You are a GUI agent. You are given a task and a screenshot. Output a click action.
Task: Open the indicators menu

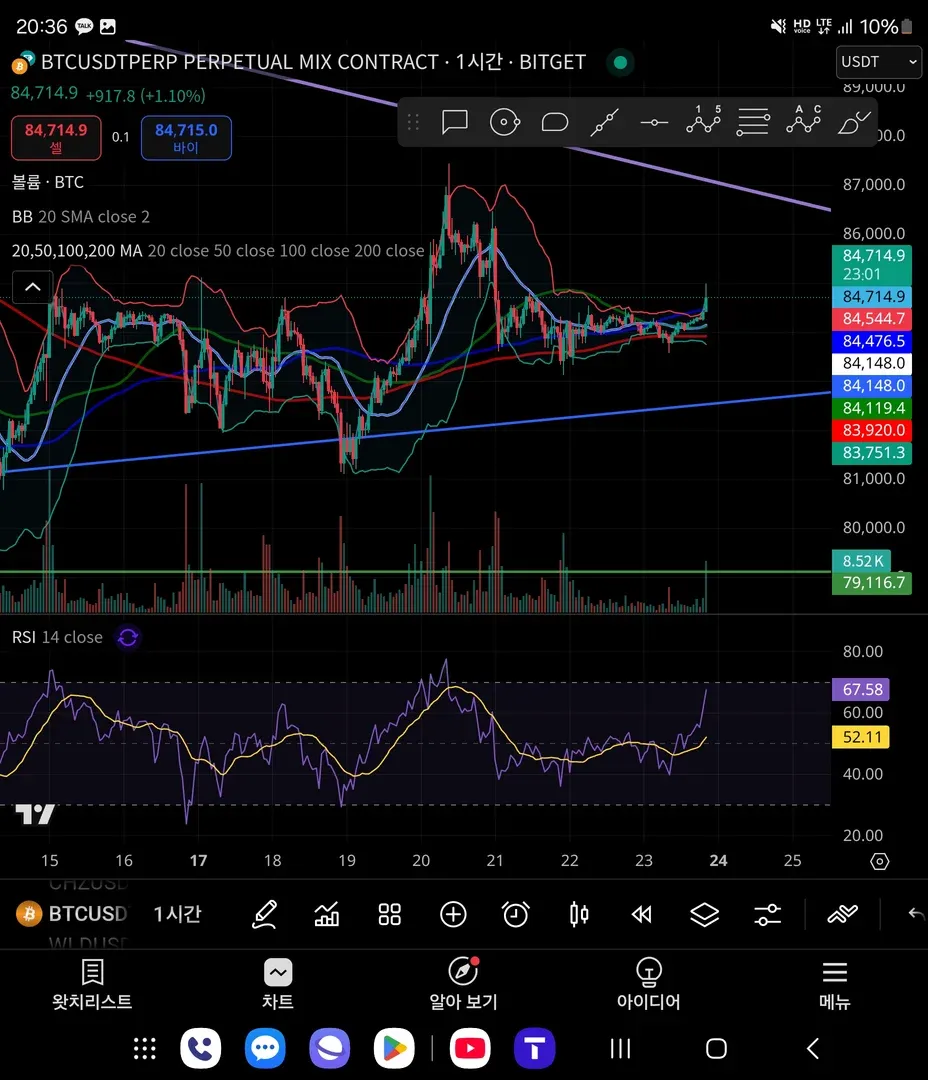(x=327, y=914)
